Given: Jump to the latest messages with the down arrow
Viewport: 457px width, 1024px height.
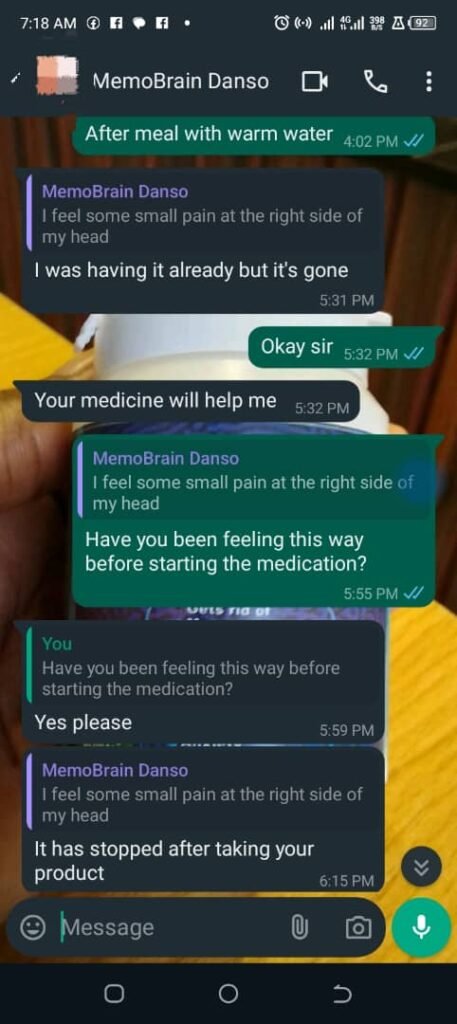Looking at the screenshot, I should [x=421, y=866].
